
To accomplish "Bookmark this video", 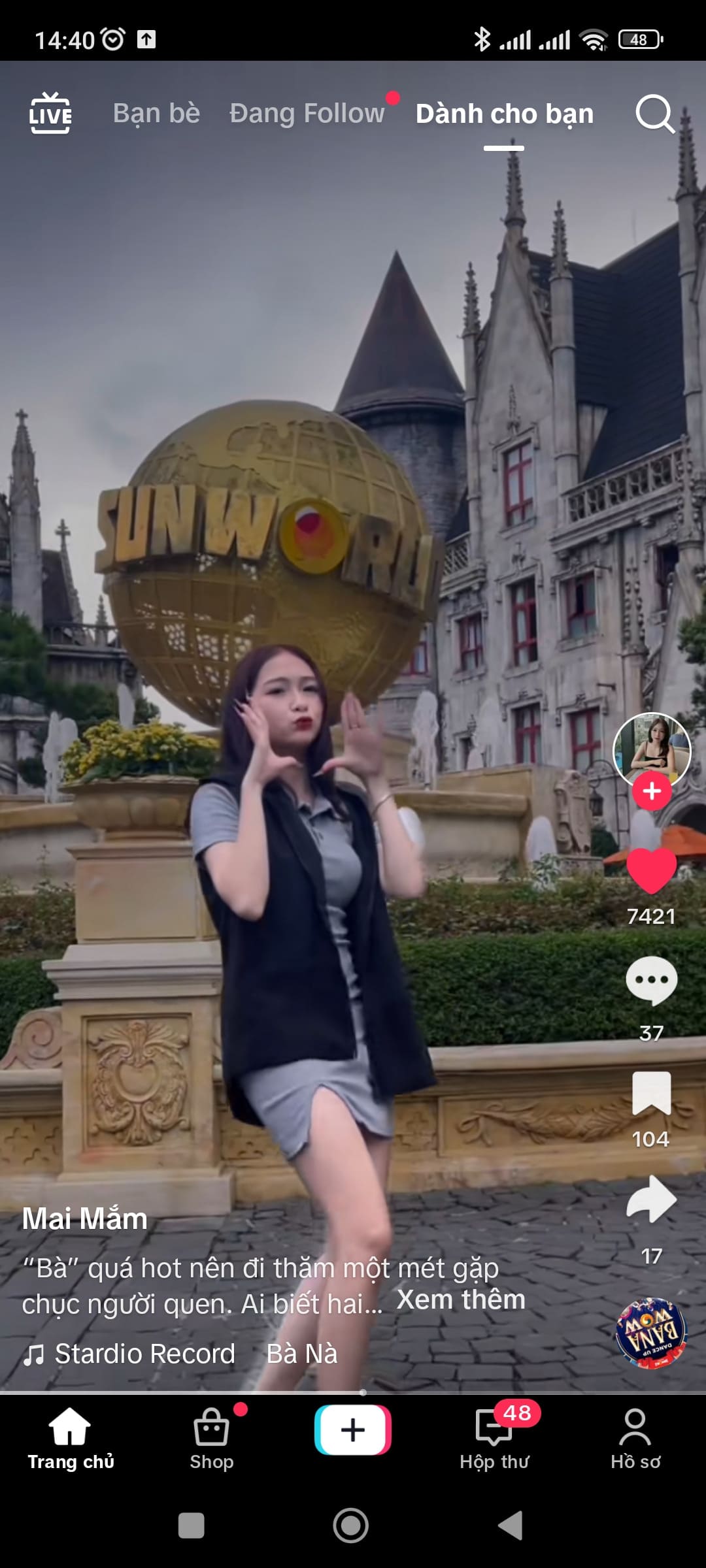I will [651, 1093].
